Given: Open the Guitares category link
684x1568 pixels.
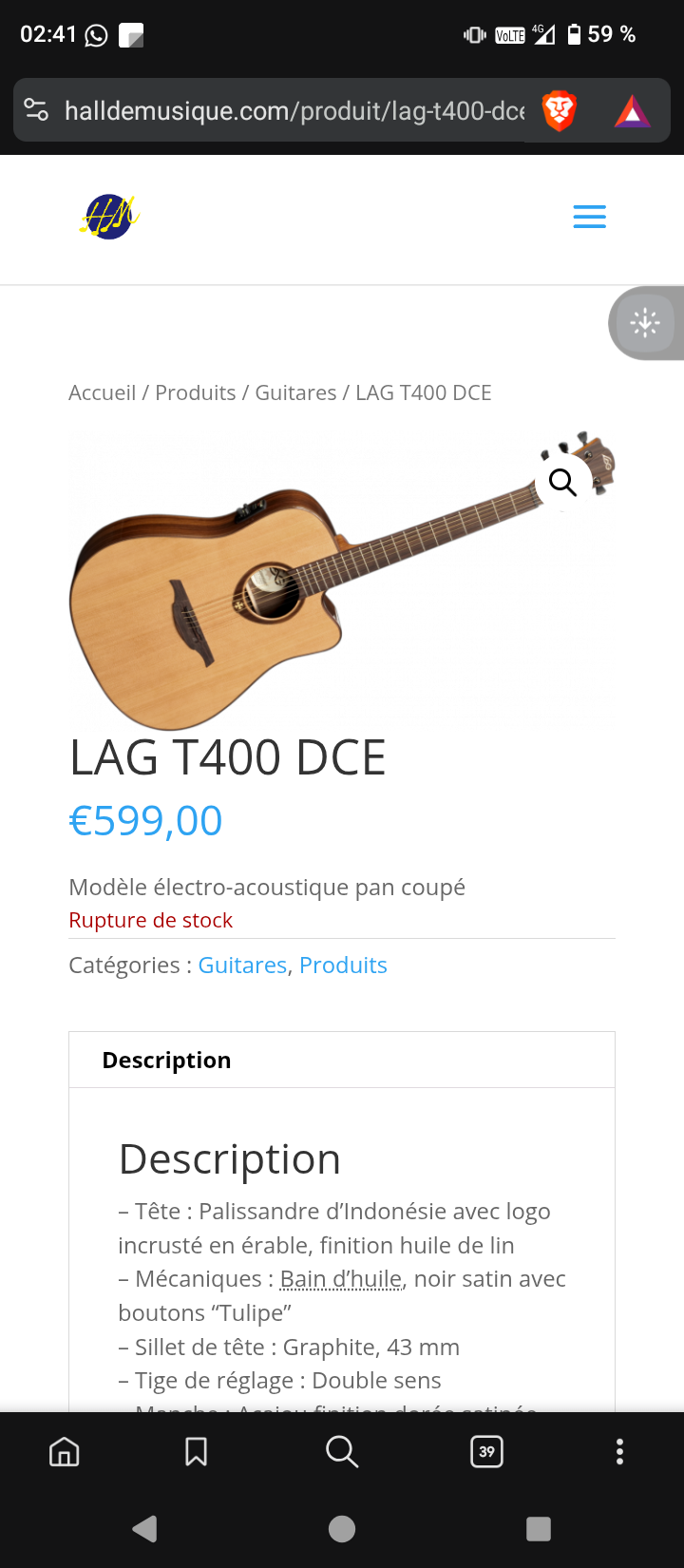Looking at the screenshot, I should 242,966.
